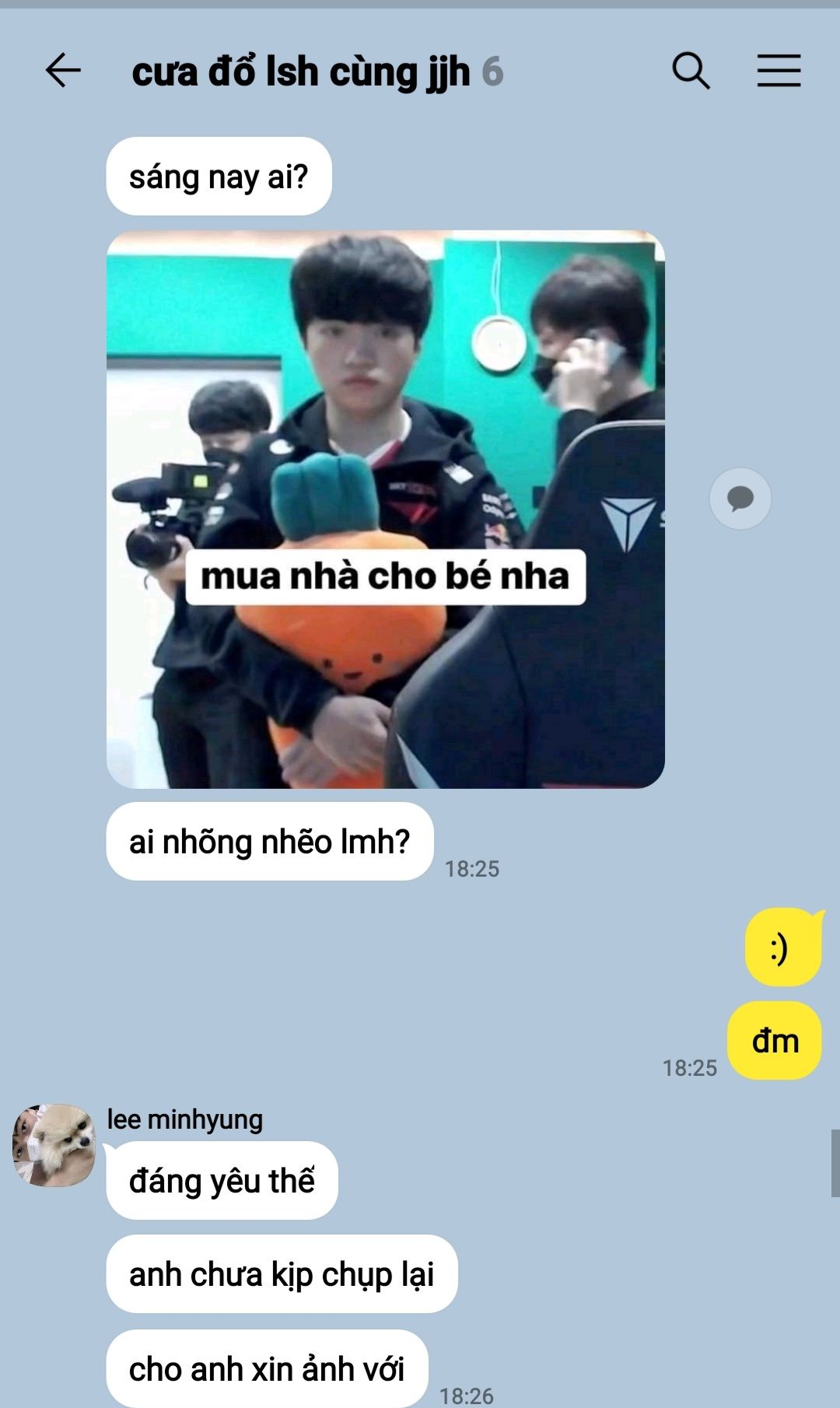Screen dimensions: 840x1408
Task: Open lee minhyung's profile picture
Action: coord(54,1145)
